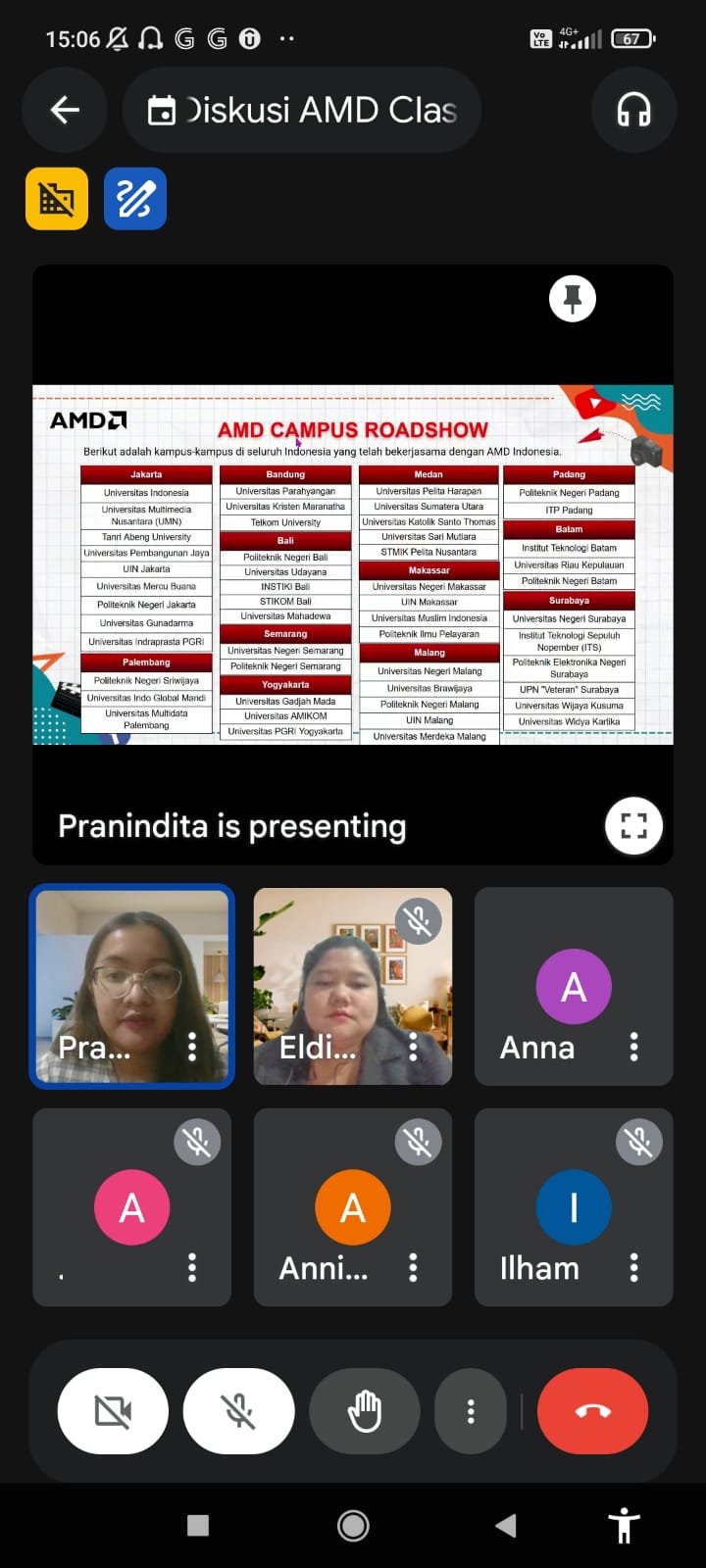Tap the system home button
The image size is (706, 1568).
pos(353,1525)
